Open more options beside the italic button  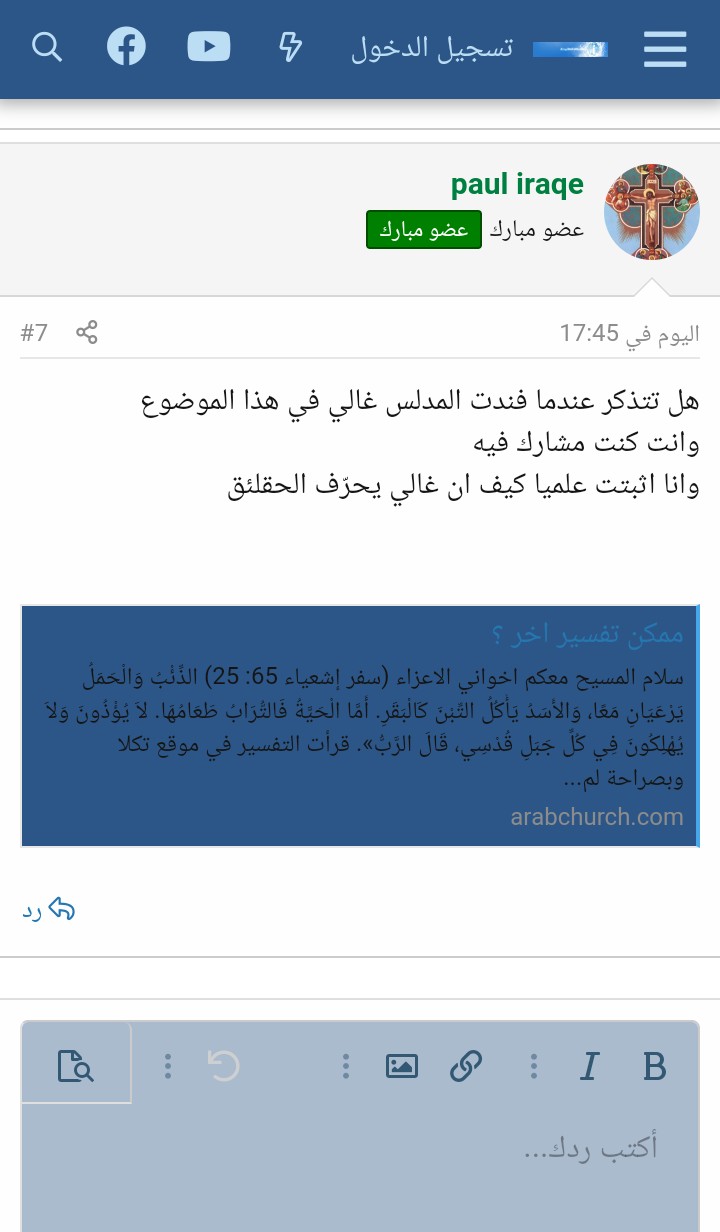pos(534,1067)
